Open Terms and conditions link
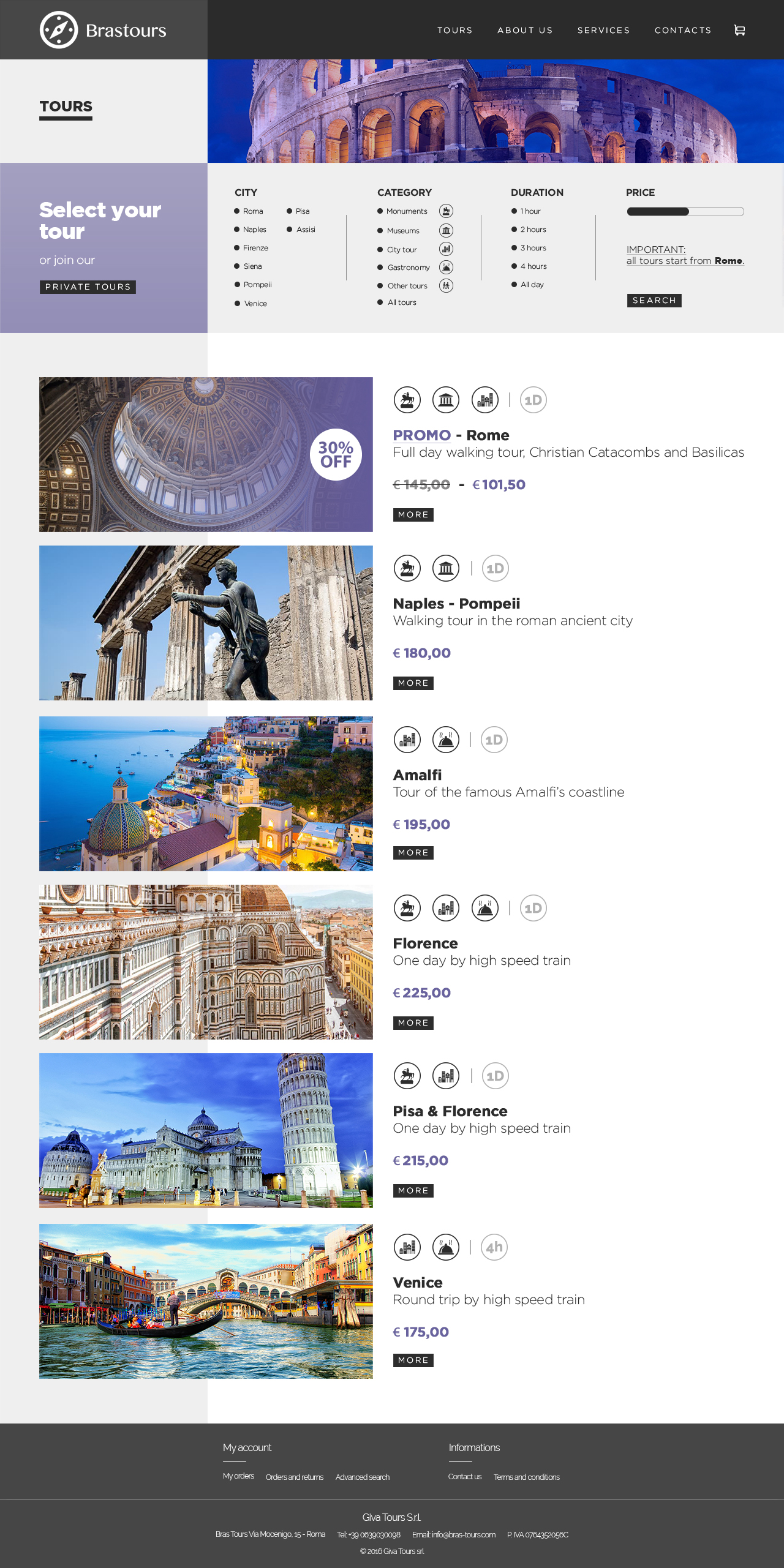784x1568 pixels. point(526,1477)
